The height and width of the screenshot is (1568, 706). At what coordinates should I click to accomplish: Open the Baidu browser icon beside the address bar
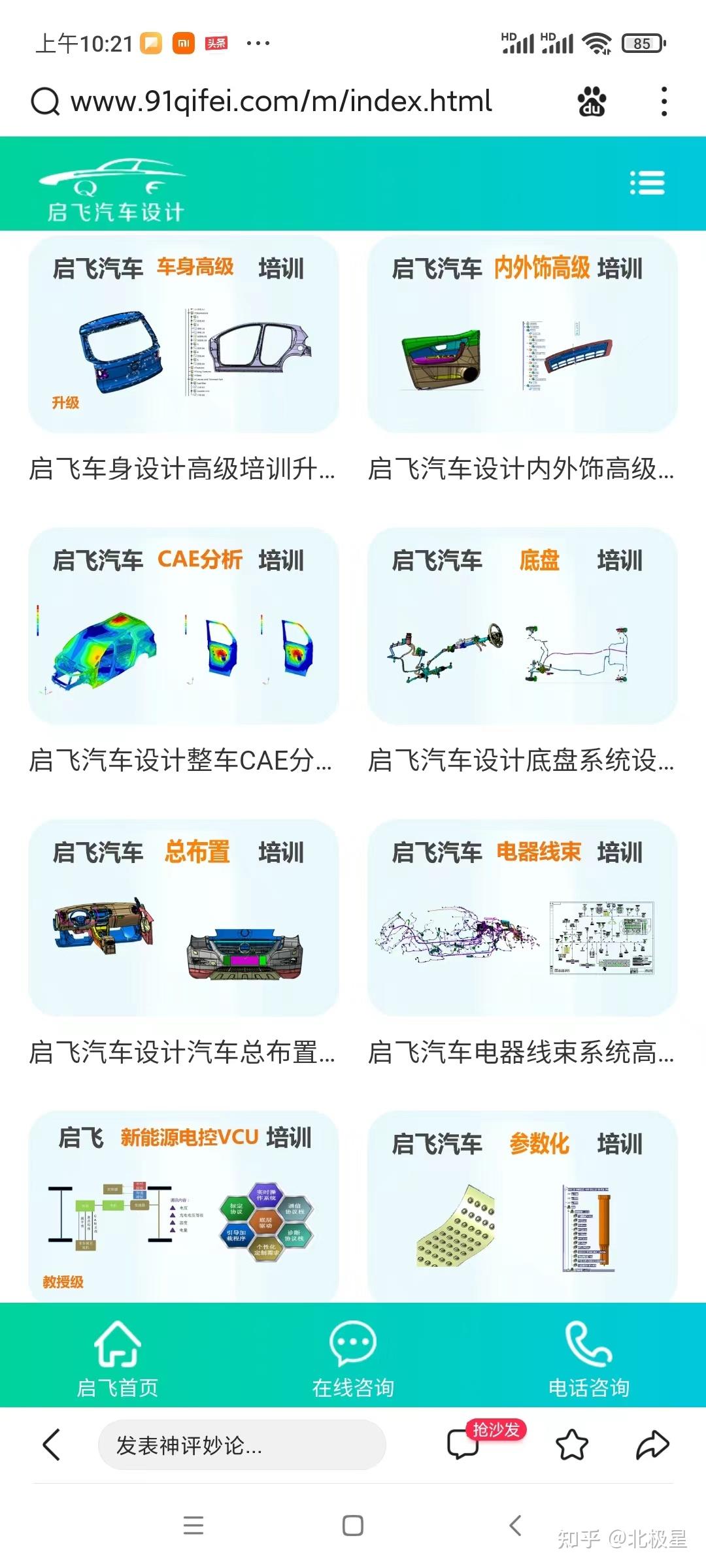590,102
